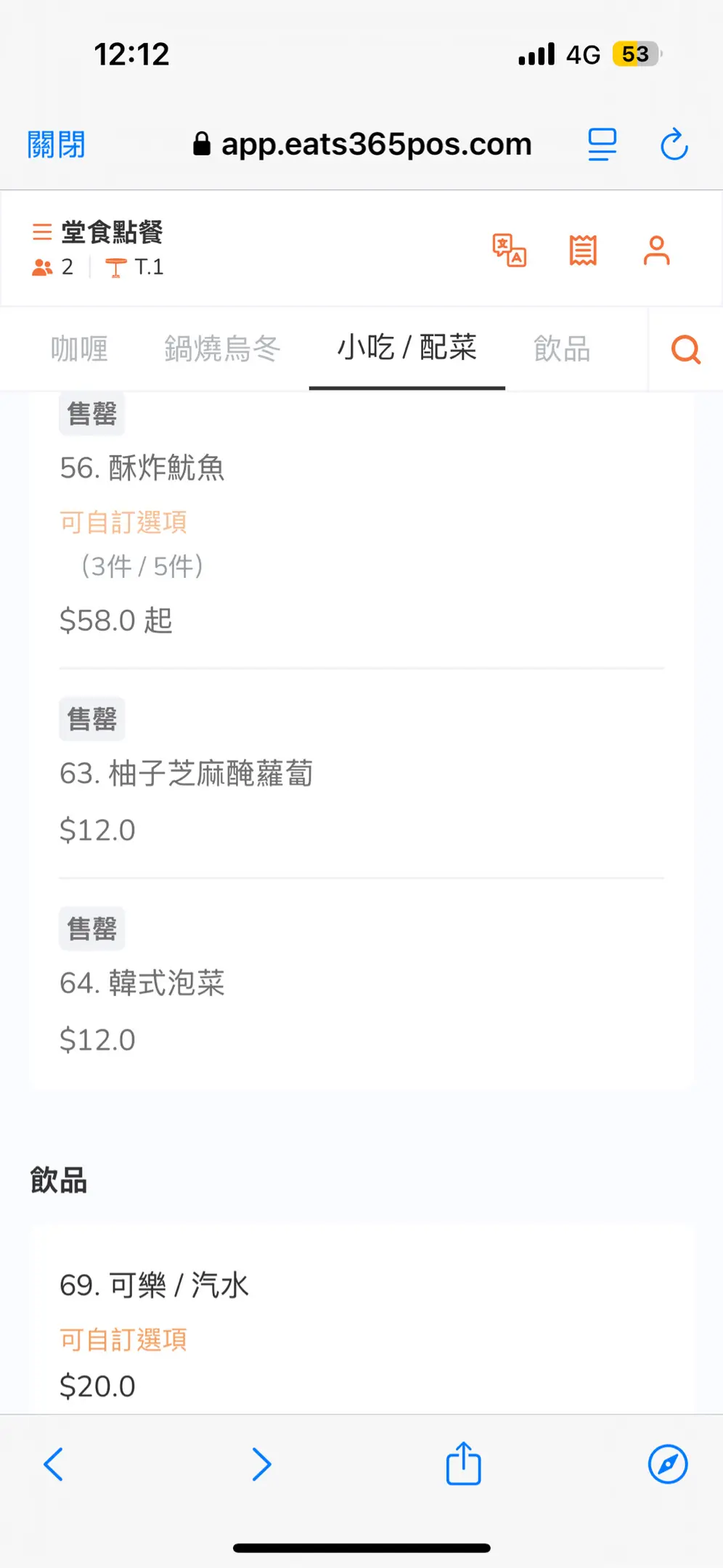This screenshot has width=723, height=1568.
Task: Open page in Safari via compass icon
Action: tap(668, 1464)
